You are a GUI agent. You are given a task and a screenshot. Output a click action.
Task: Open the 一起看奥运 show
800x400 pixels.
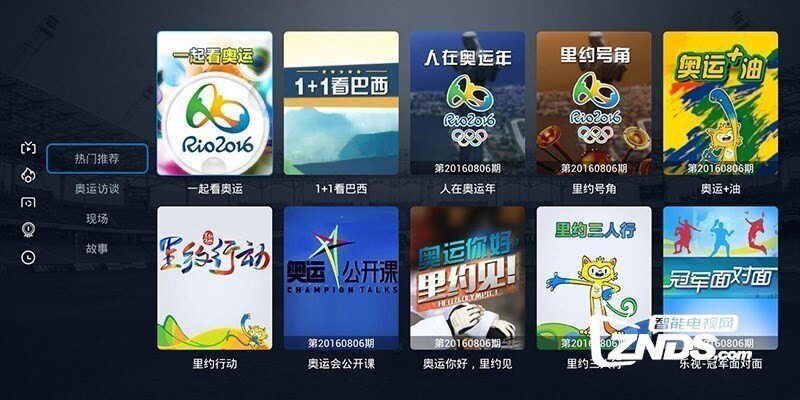point(214,103)
